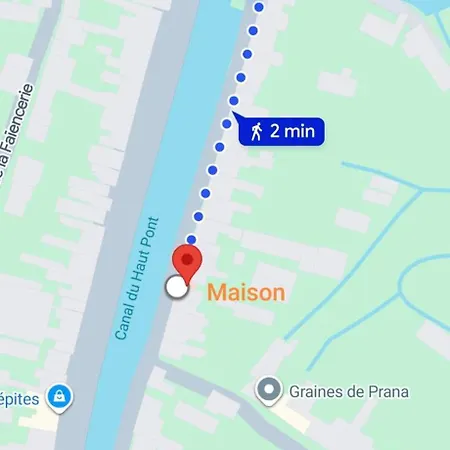Select the 2 min walking route label
This screenshot has width=450, height=450.
point(282,131)
